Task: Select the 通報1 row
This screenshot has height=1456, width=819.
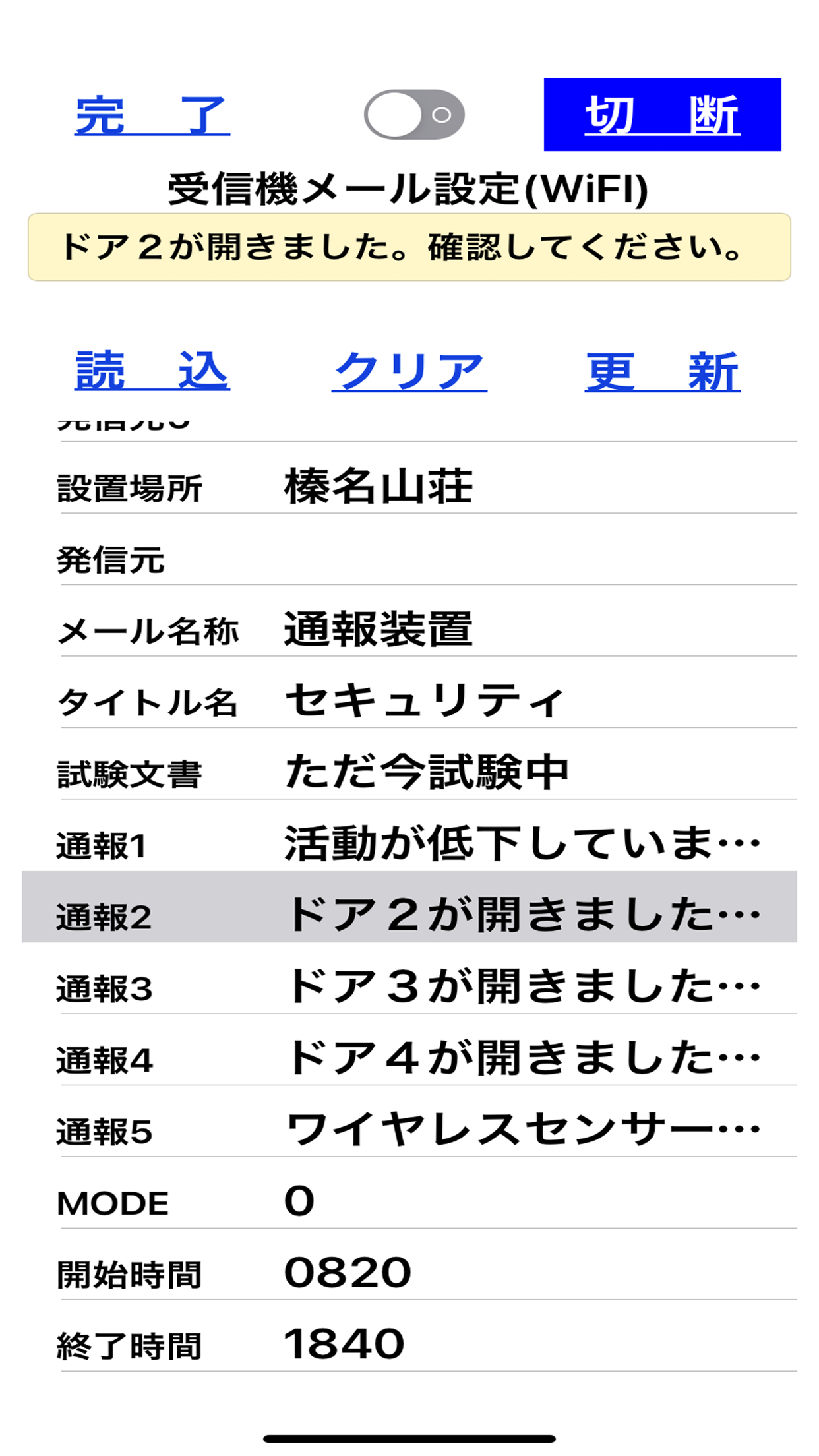Action: pyautogui.click(x=409, y=835)
